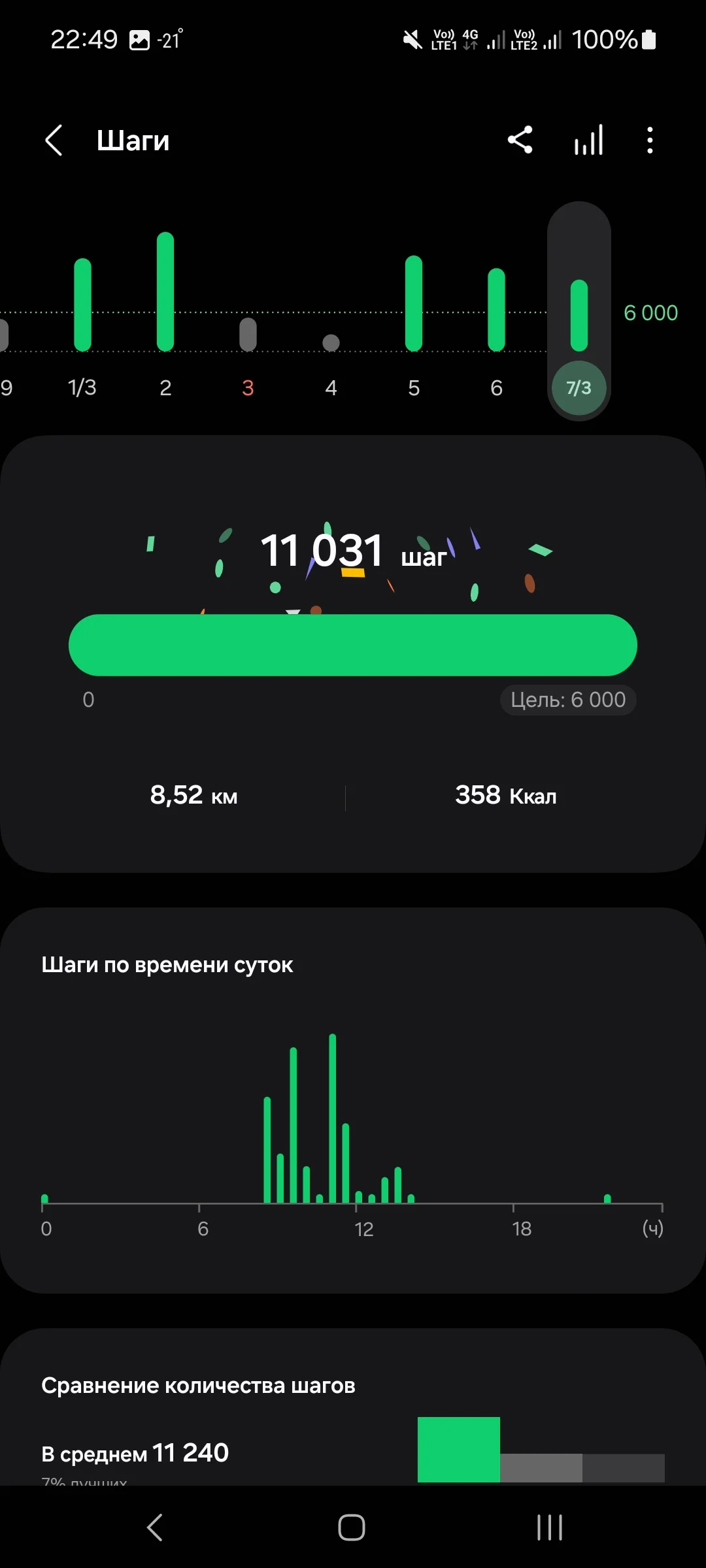This screenshot has height=1568, width=706.
Task: Tap the system home button
Action: (352, 1527)
